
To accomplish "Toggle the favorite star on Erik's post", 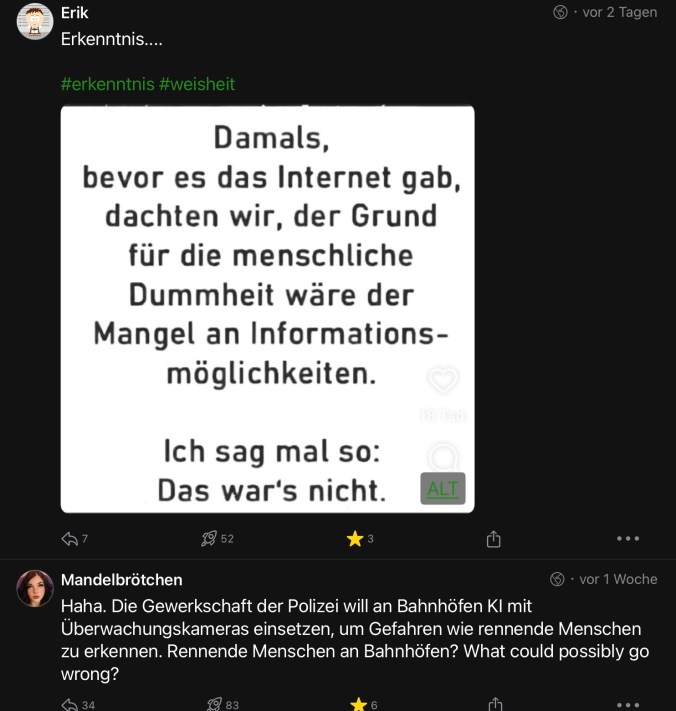I will coord(354,539).
